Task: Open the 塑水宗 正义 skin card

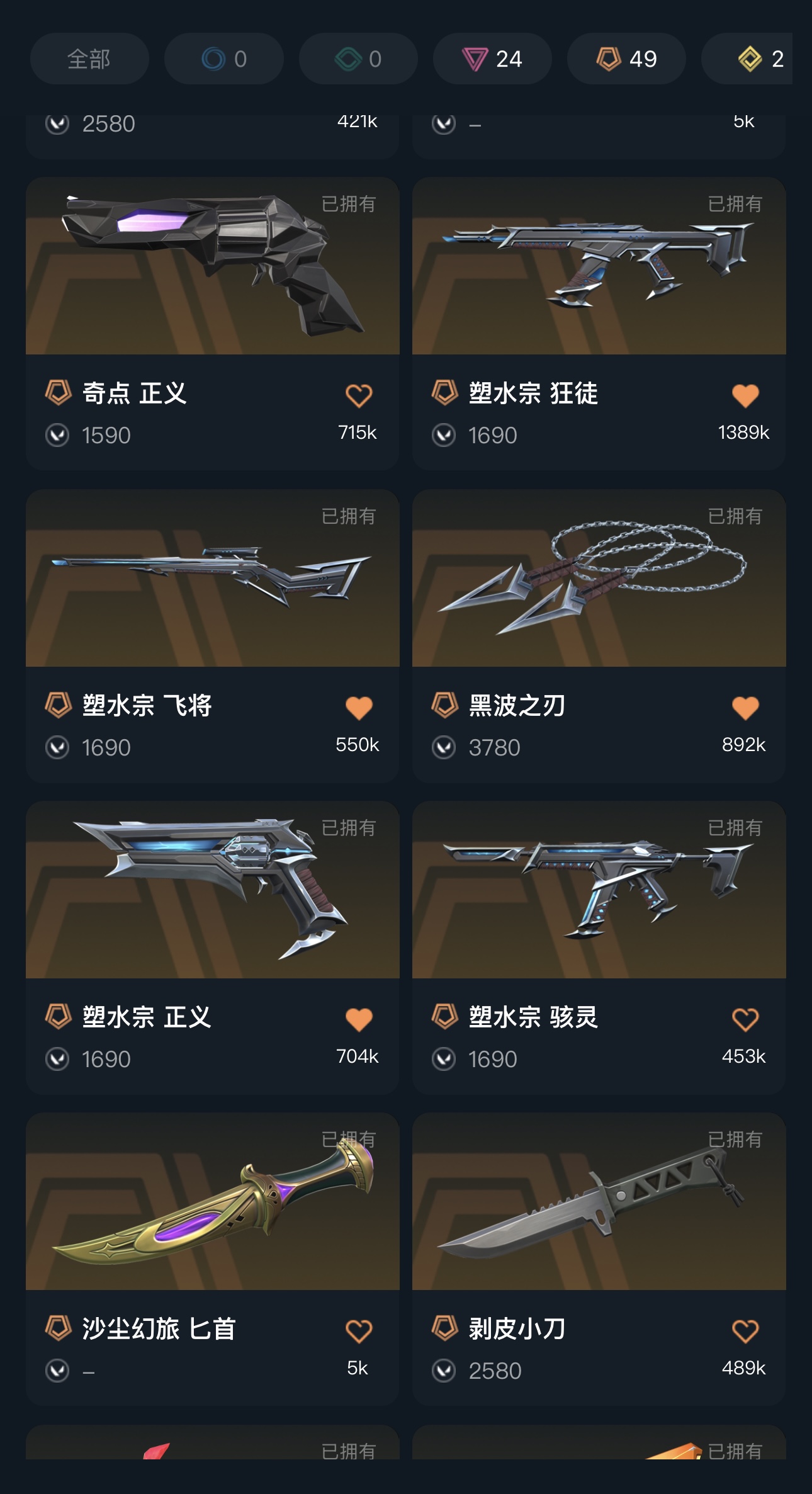Action: point(212,890)
